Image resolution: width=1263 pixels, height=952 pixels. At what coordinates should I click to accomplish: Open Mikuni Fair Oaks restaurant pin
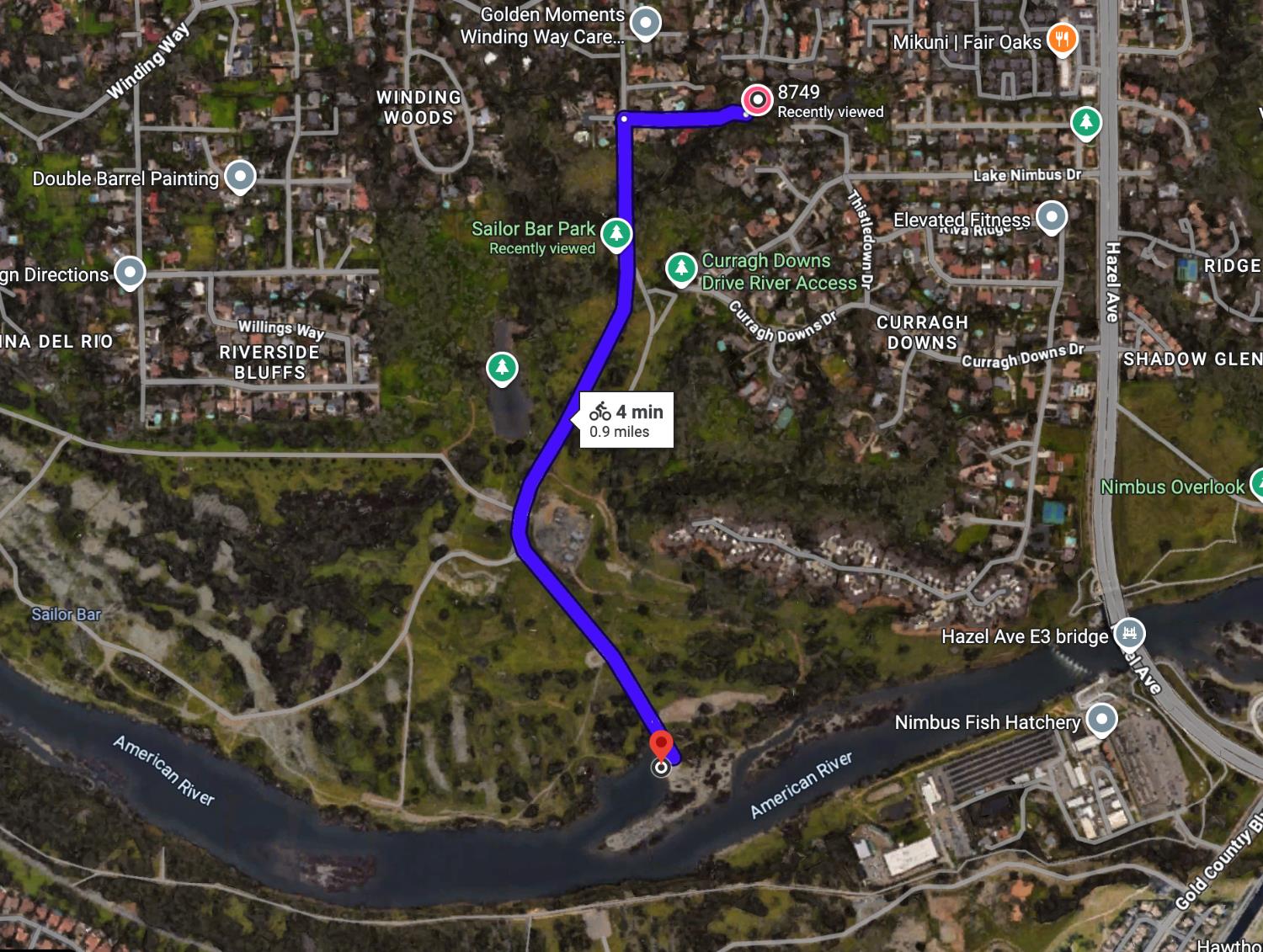1062,39
